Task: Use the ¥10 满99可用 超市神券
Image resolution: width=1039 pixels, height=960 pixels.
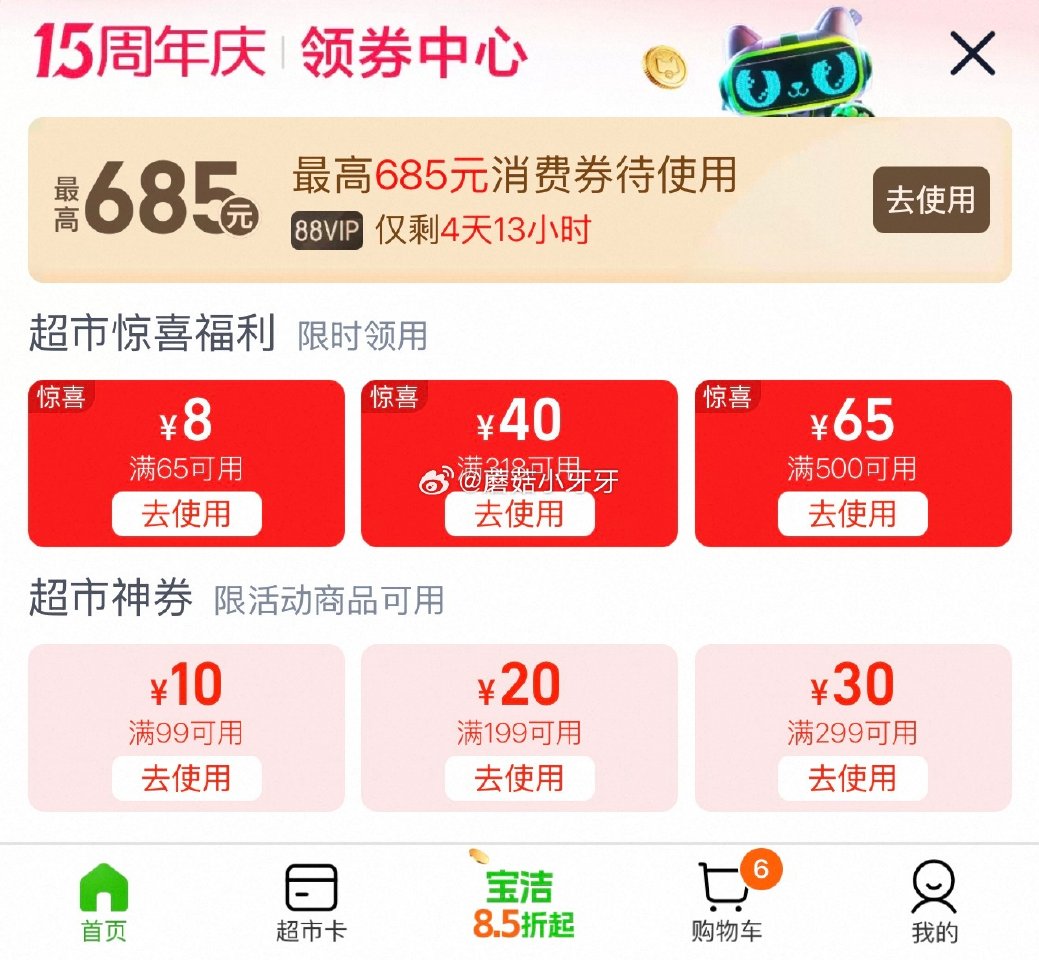Action: click(x=186, y=778)
